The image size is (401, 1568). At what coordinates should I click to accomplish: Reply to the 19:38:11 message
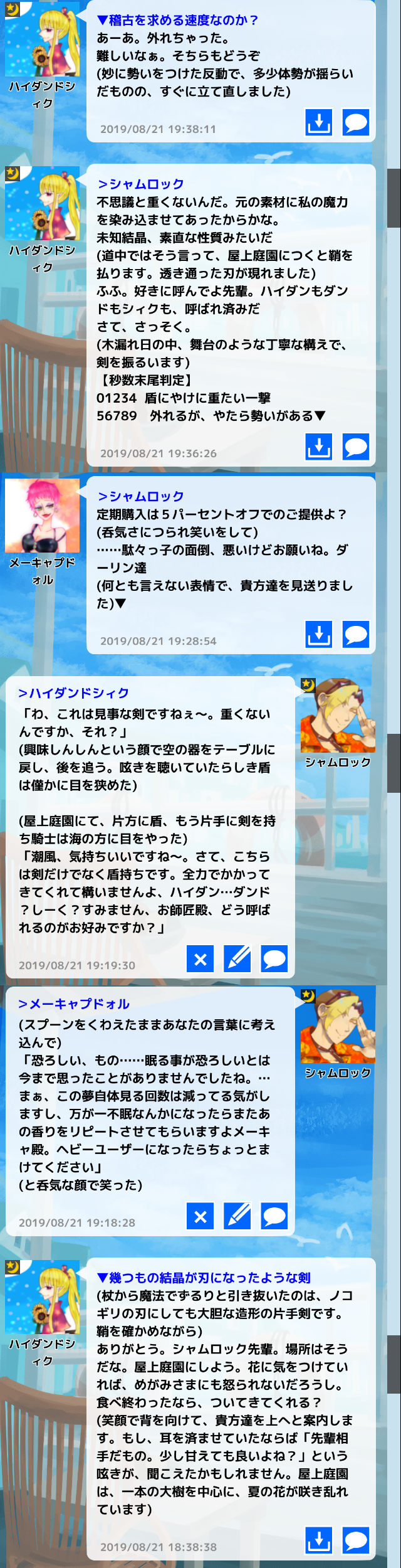click(356, 123)
